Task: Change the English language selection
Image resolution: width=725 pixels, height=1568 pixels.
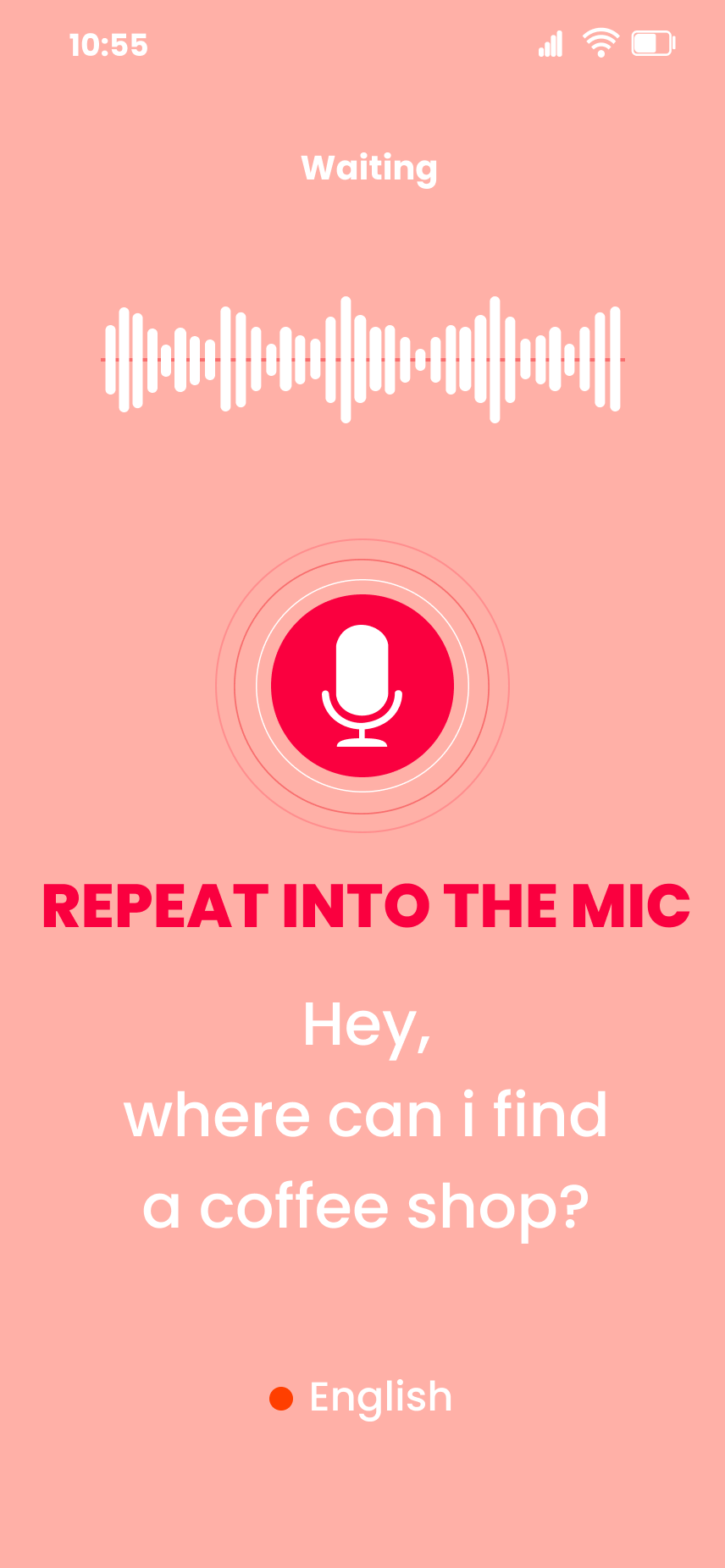Action: [x=362, y=1398]
